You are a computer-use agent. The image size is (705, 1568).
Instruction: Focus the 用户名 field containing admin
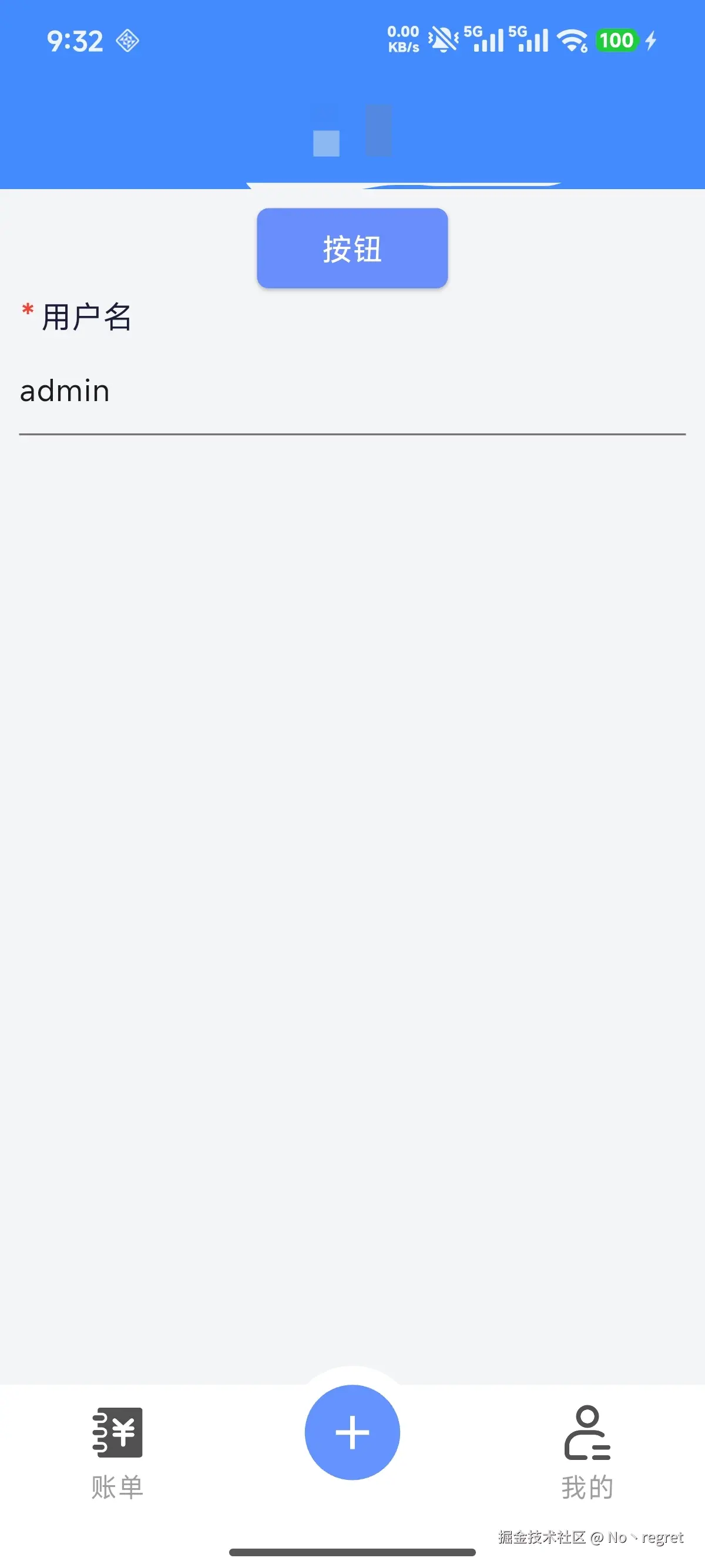pos(352,391)
